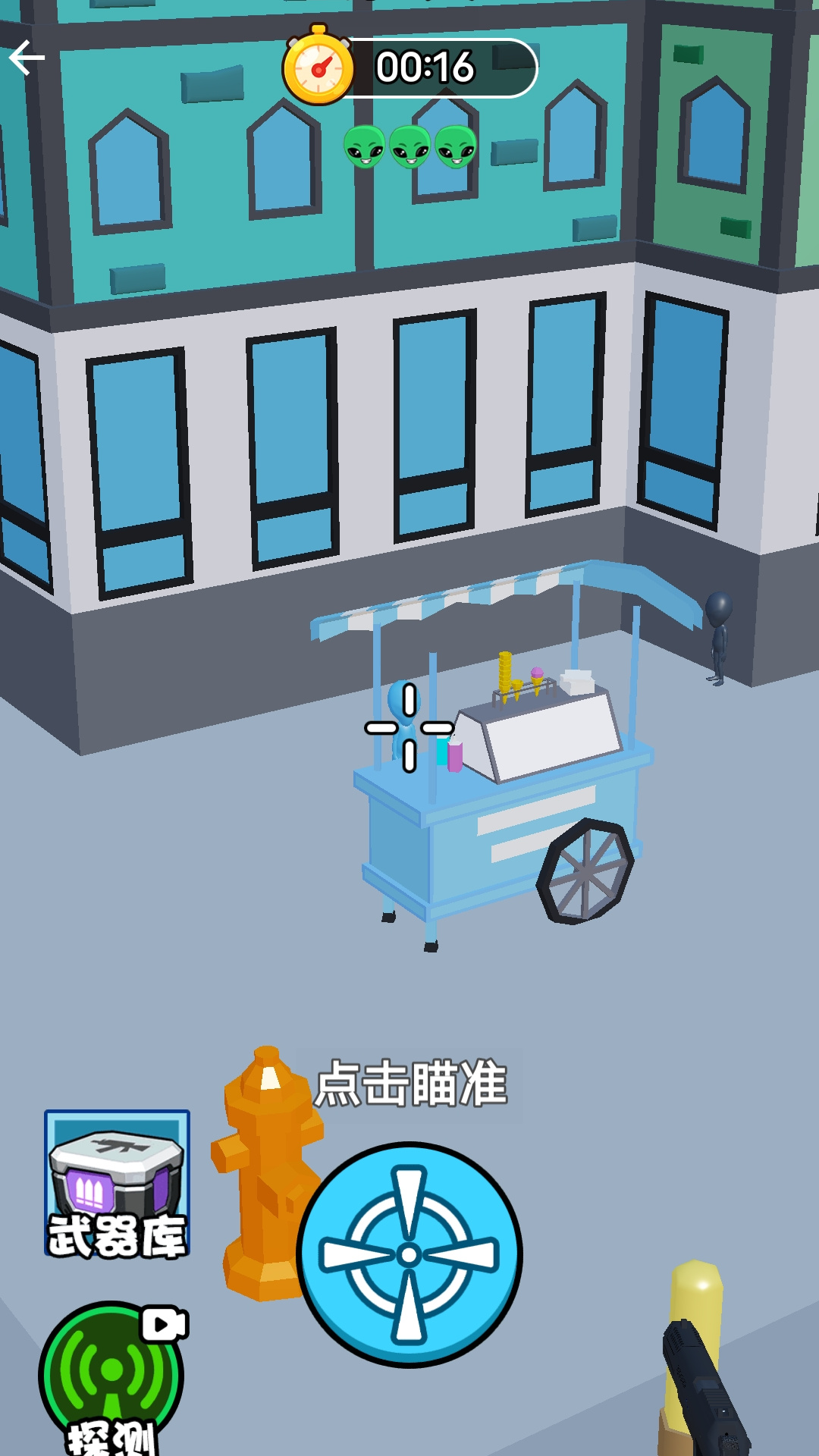Tap the 00:16 countdown timer bar
The image size is (819, 1456).
(x=425, y=67)
